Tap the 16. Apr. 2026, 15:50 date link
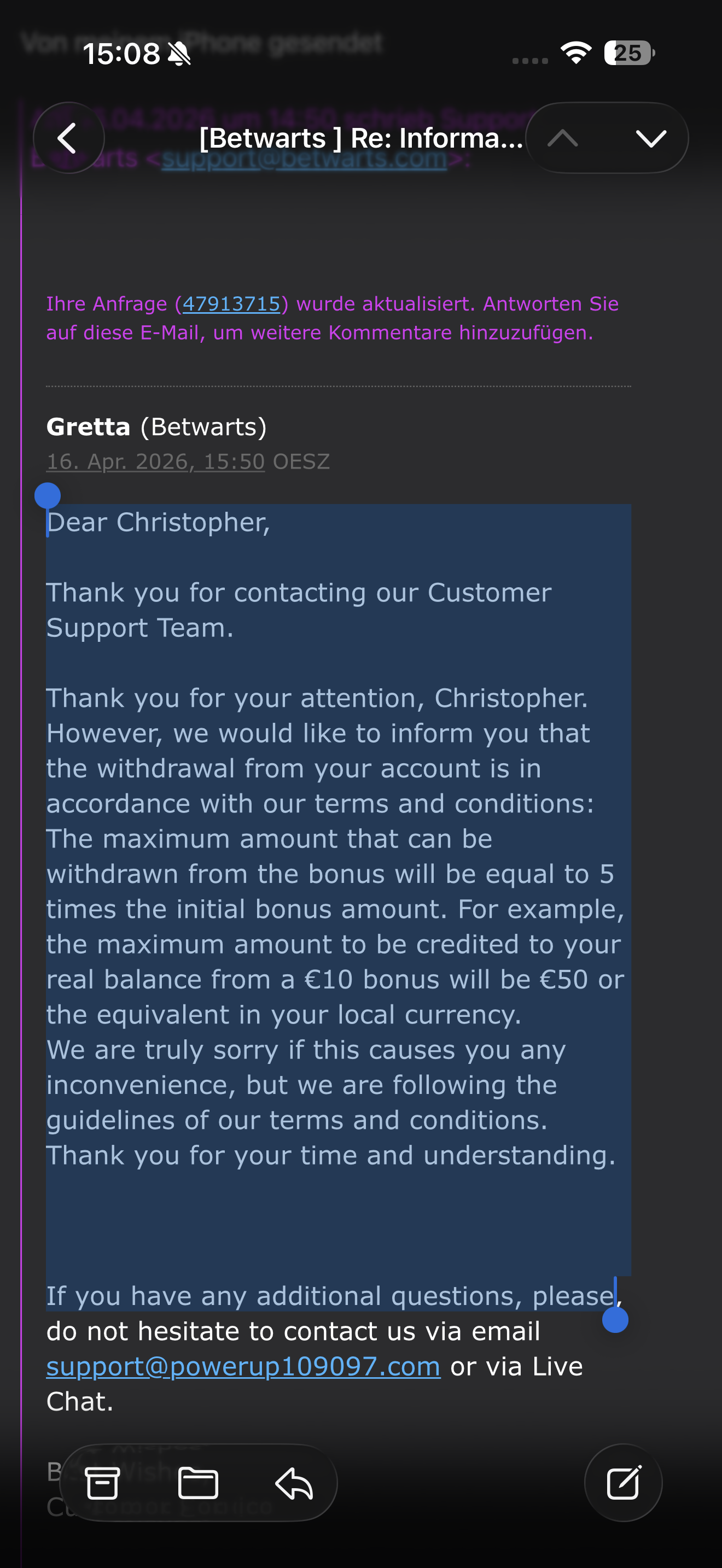Image resolution: width=722 pixels, height=1568 pixels. 155,461
